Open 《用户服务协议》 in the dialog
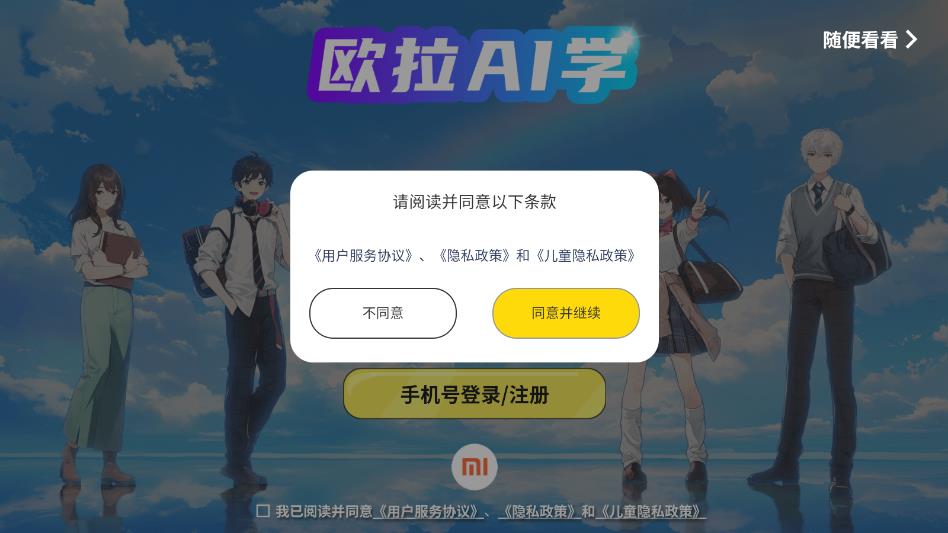The image size is (948, 533). click(x=363, y=256)
